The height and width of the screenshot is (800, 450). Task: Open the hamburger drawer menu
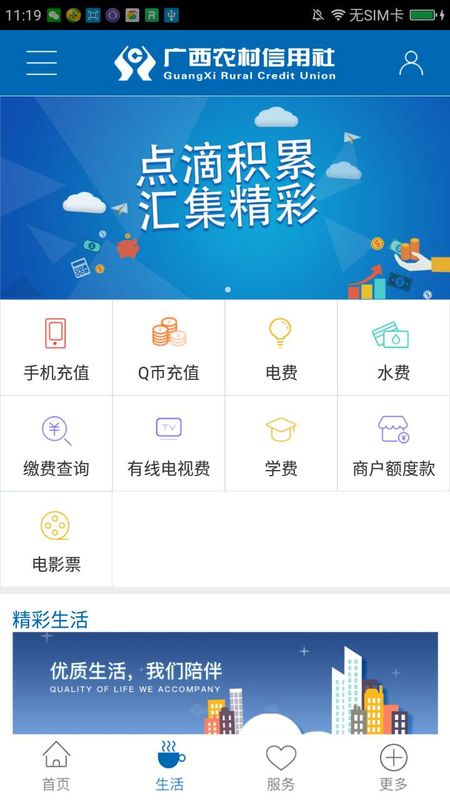(x=41, y=63)
